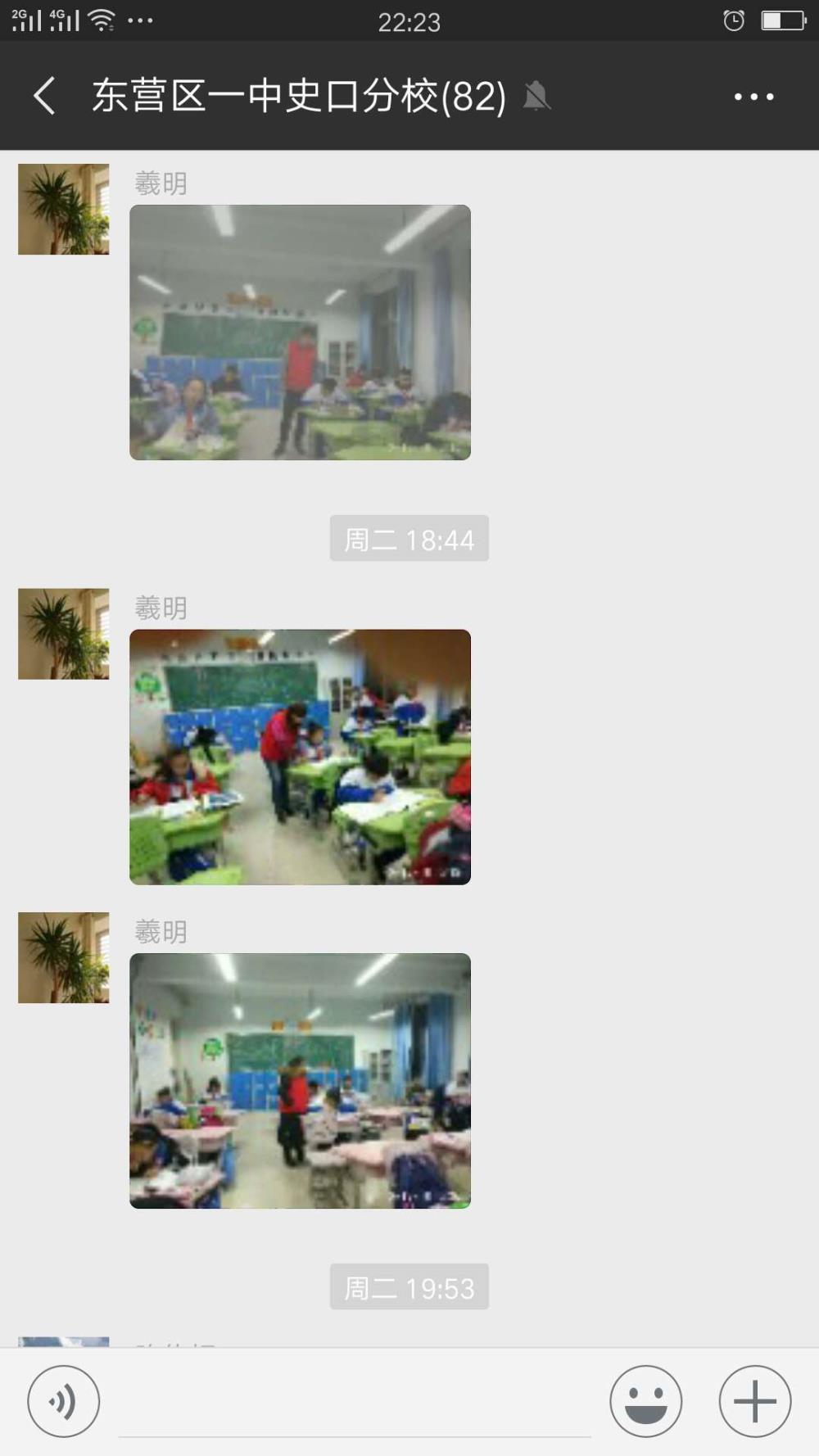
Task: Switch to voice message input
Action: coord(64,1401)
